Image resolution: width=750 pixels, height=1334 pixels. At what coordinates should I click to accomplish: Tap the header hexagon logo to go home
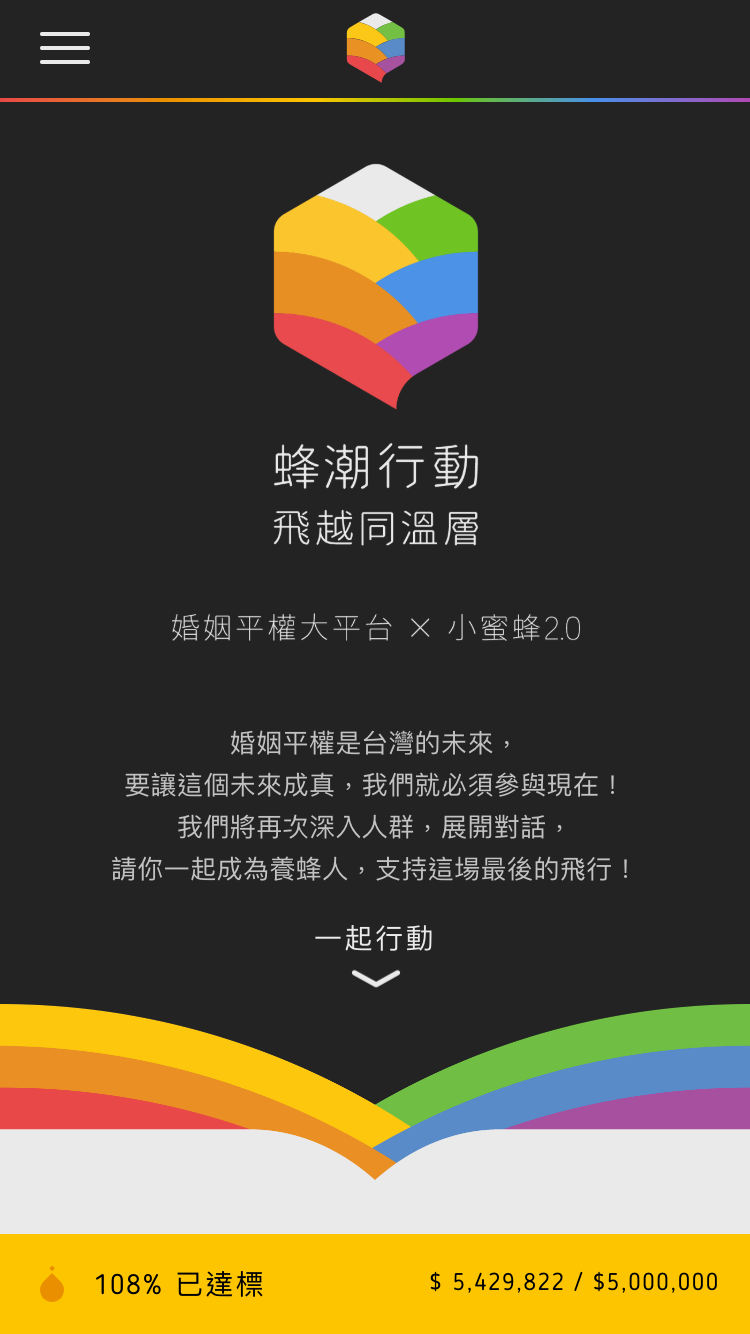pyautogui.click(x=376, y=47)
